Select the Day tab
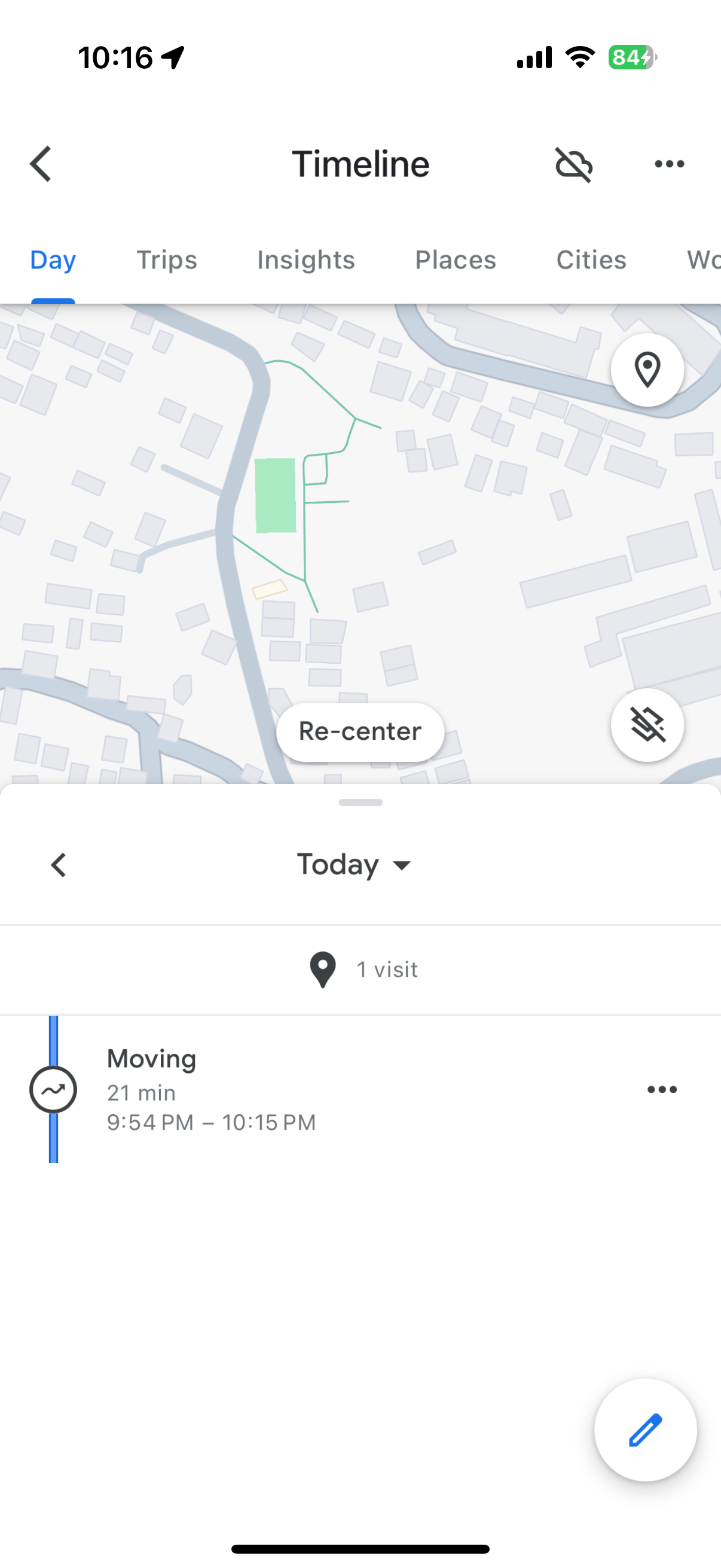 tap(53, 260)
